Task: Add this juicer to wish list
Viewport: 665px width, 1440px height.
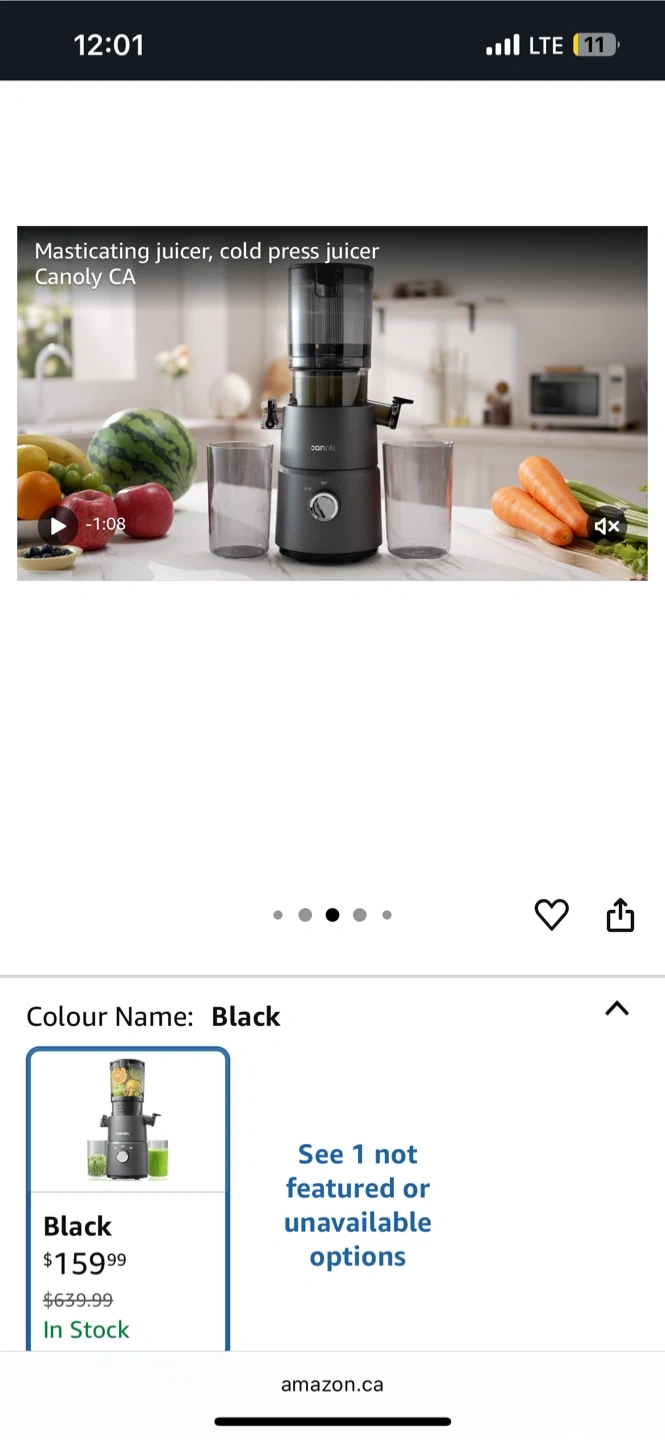Action: pos(551,914)
